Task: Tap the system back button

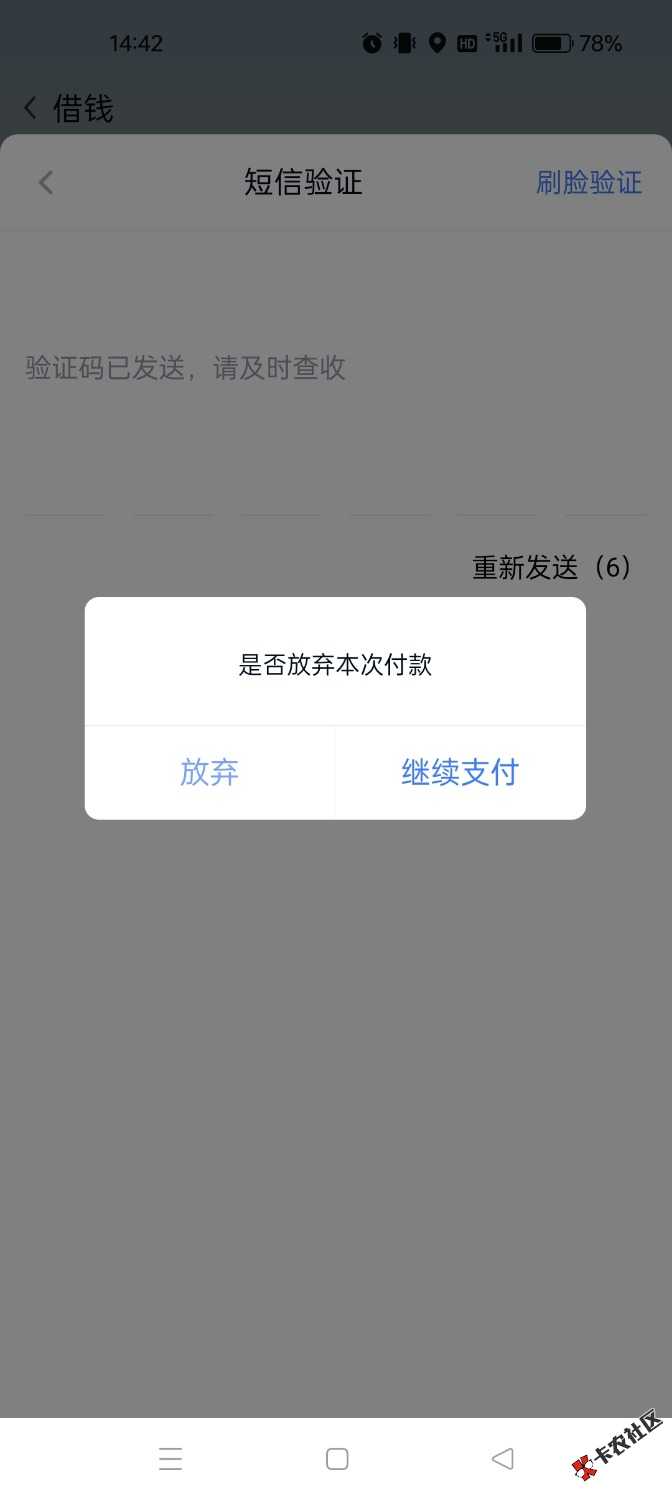Action: click(x=502, y=1459)
